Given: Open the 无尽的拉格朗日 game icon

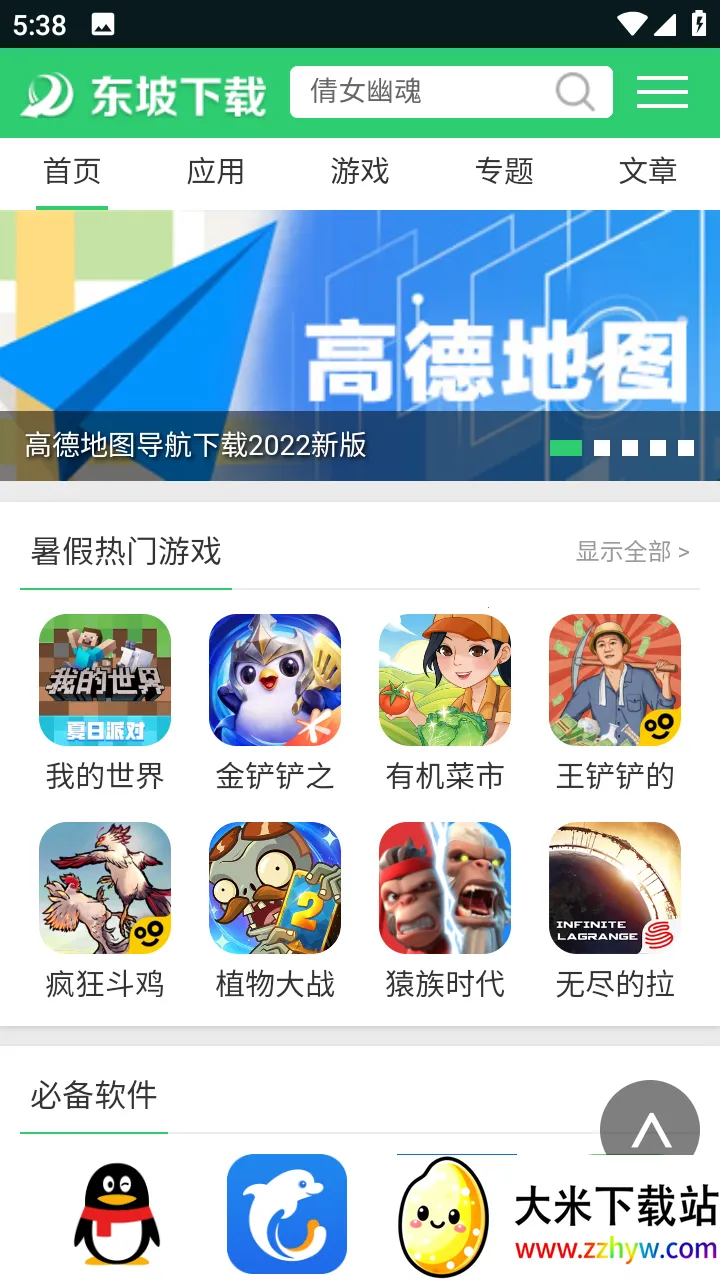Looking at the screenshot, I should click(x=614, y=888).
